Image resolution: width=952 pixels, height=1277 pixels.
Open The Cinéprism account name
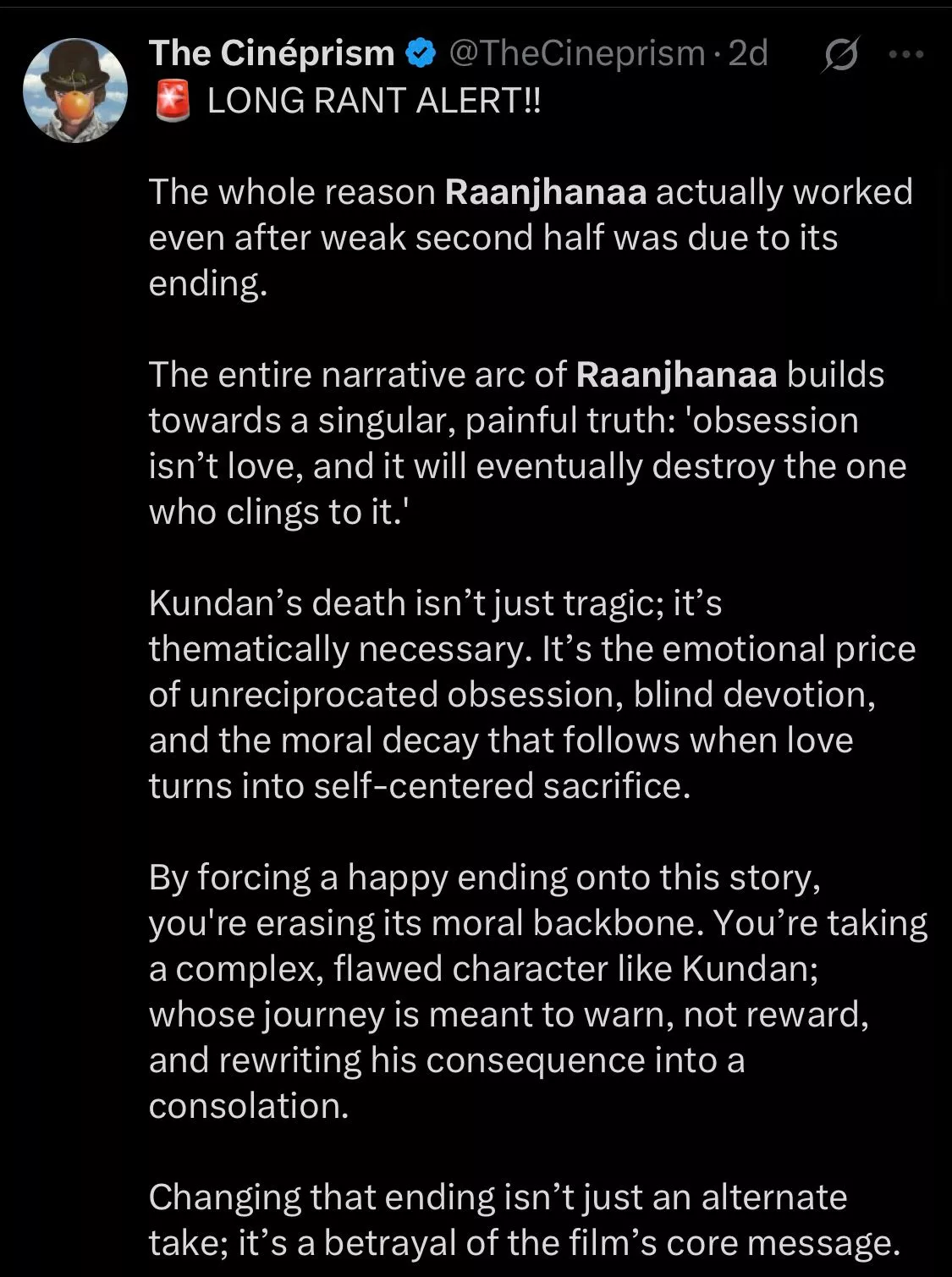tap(272, 53)
